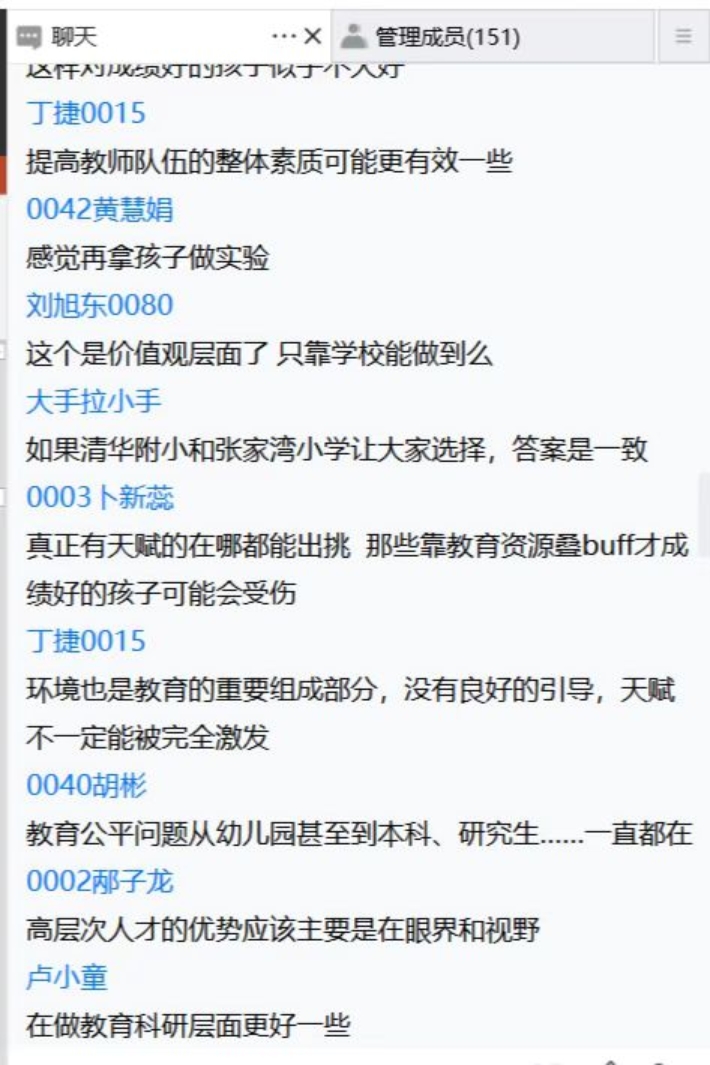710x1065 pixels.
Task: Open the hamburger menu beside 管理成员
Action: pyautogui.click(x=684, y=37)
